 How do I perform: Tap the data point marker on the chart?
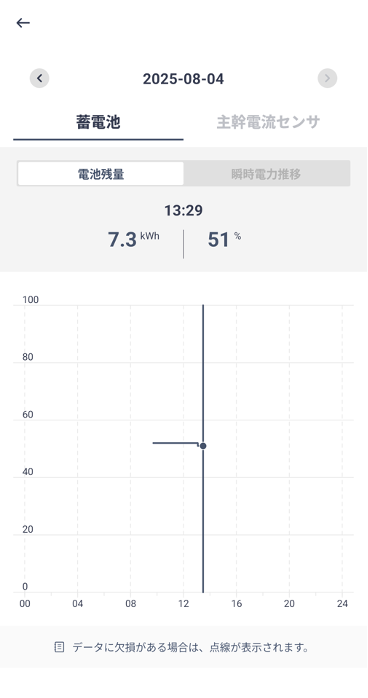coord(203,446)
